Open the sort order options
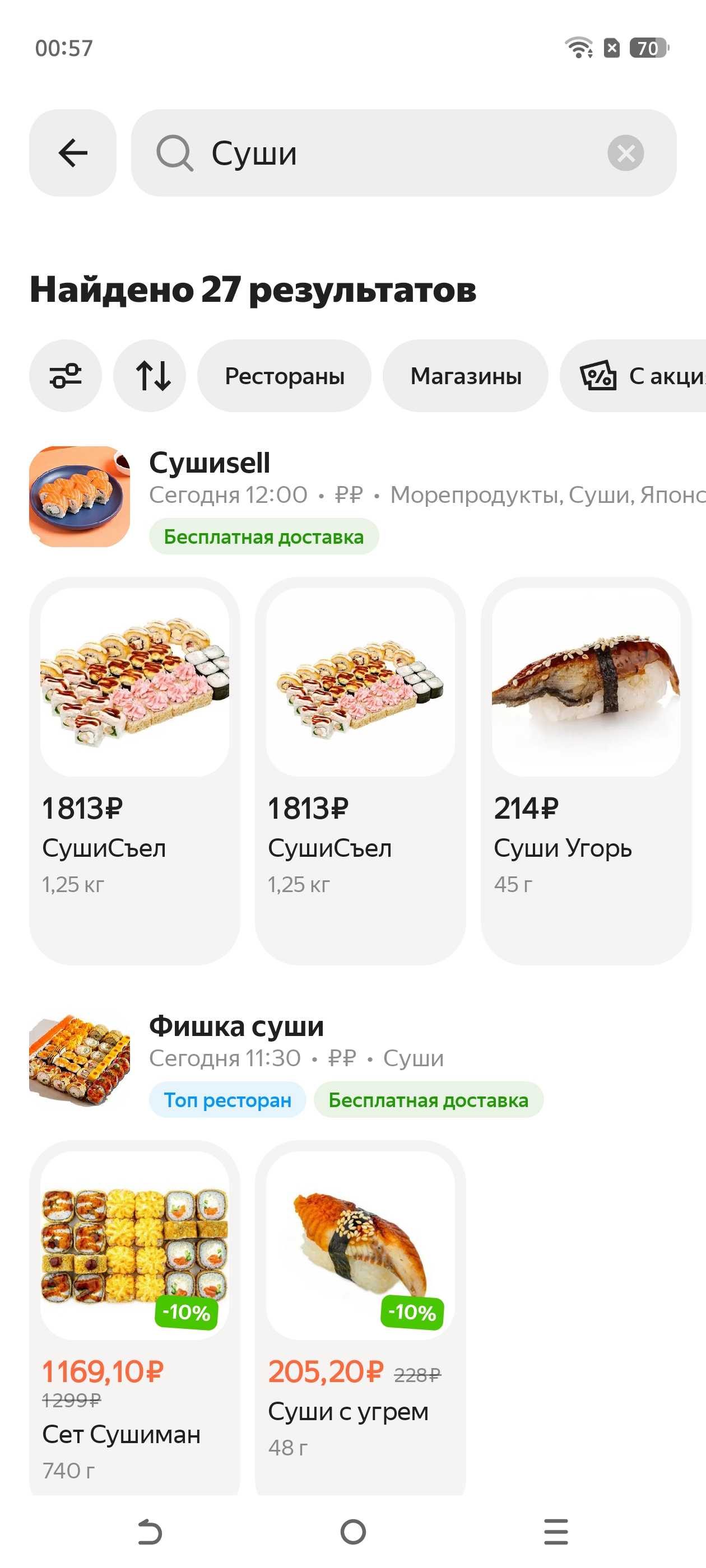The image size is (706, 1568). point(149,376)
